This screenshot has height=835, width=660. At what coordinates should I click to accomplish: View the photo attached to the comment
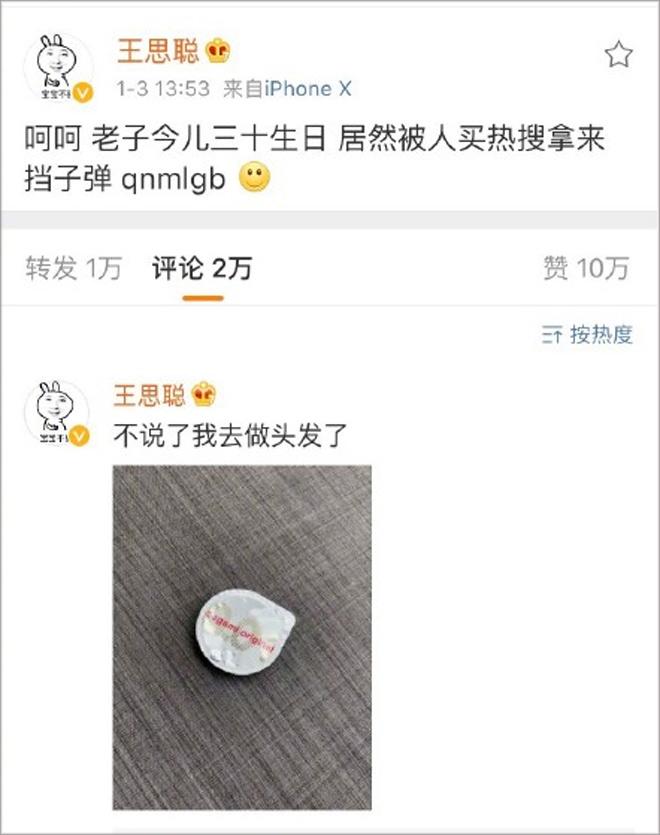pyautogui.click(x=242, y=637)
